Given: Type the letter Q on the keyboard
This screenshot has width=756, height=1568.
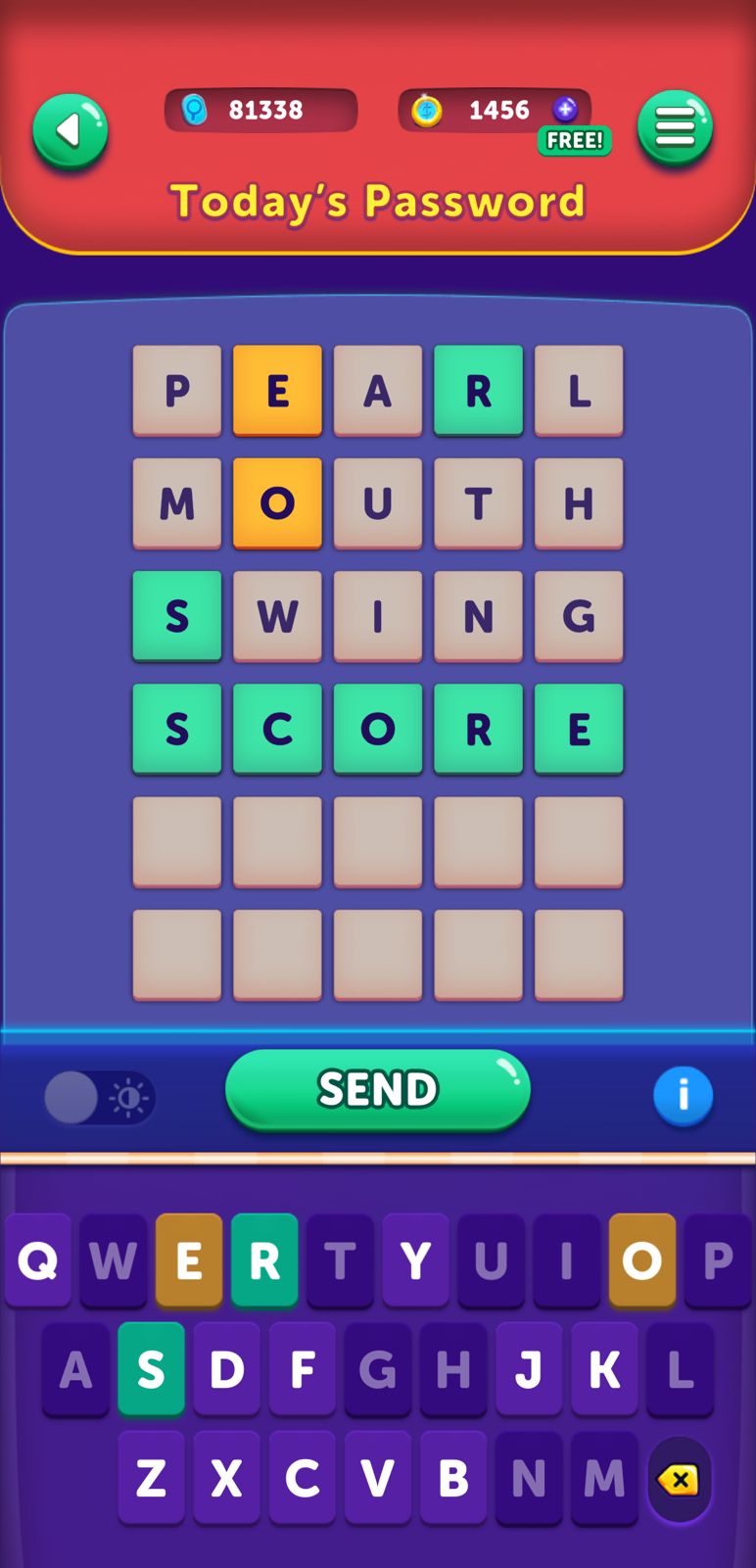Looking at the screenshot, I should (38, 1260).
